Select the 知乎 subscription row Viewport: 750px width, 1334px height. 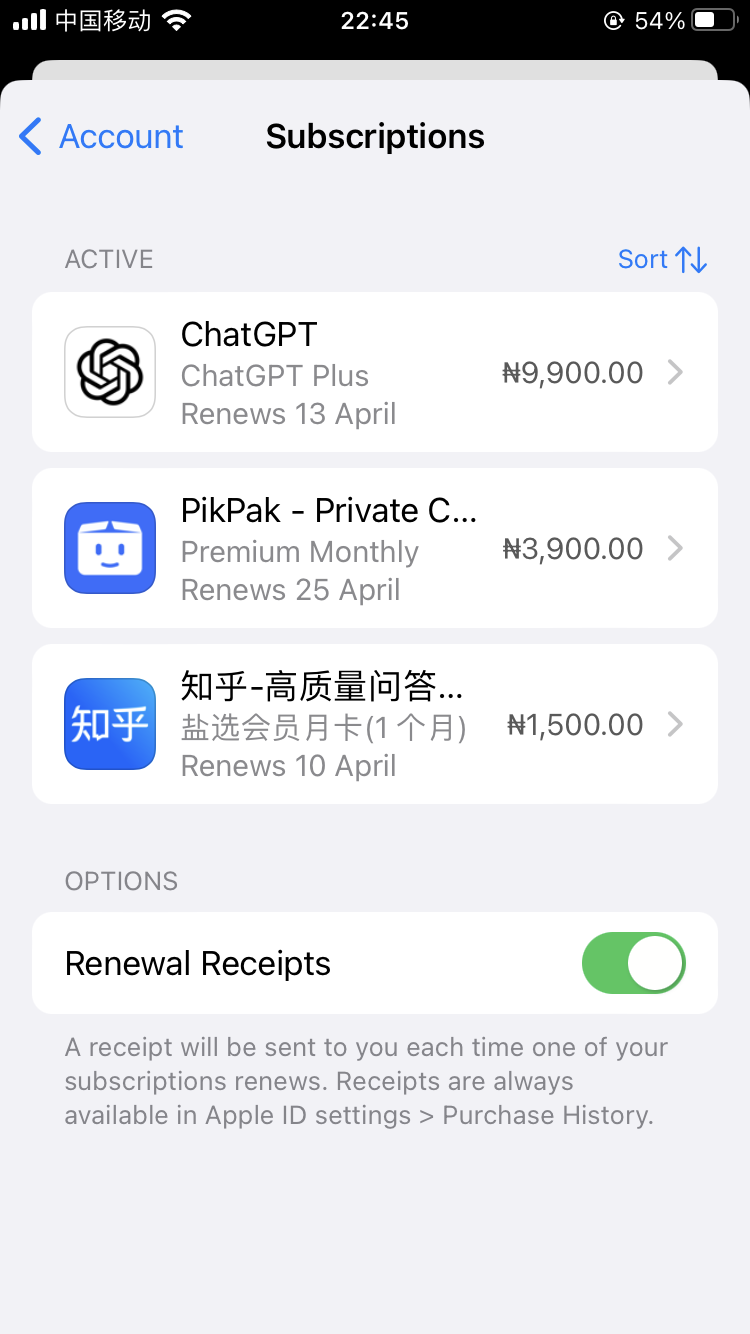(375, 724)
